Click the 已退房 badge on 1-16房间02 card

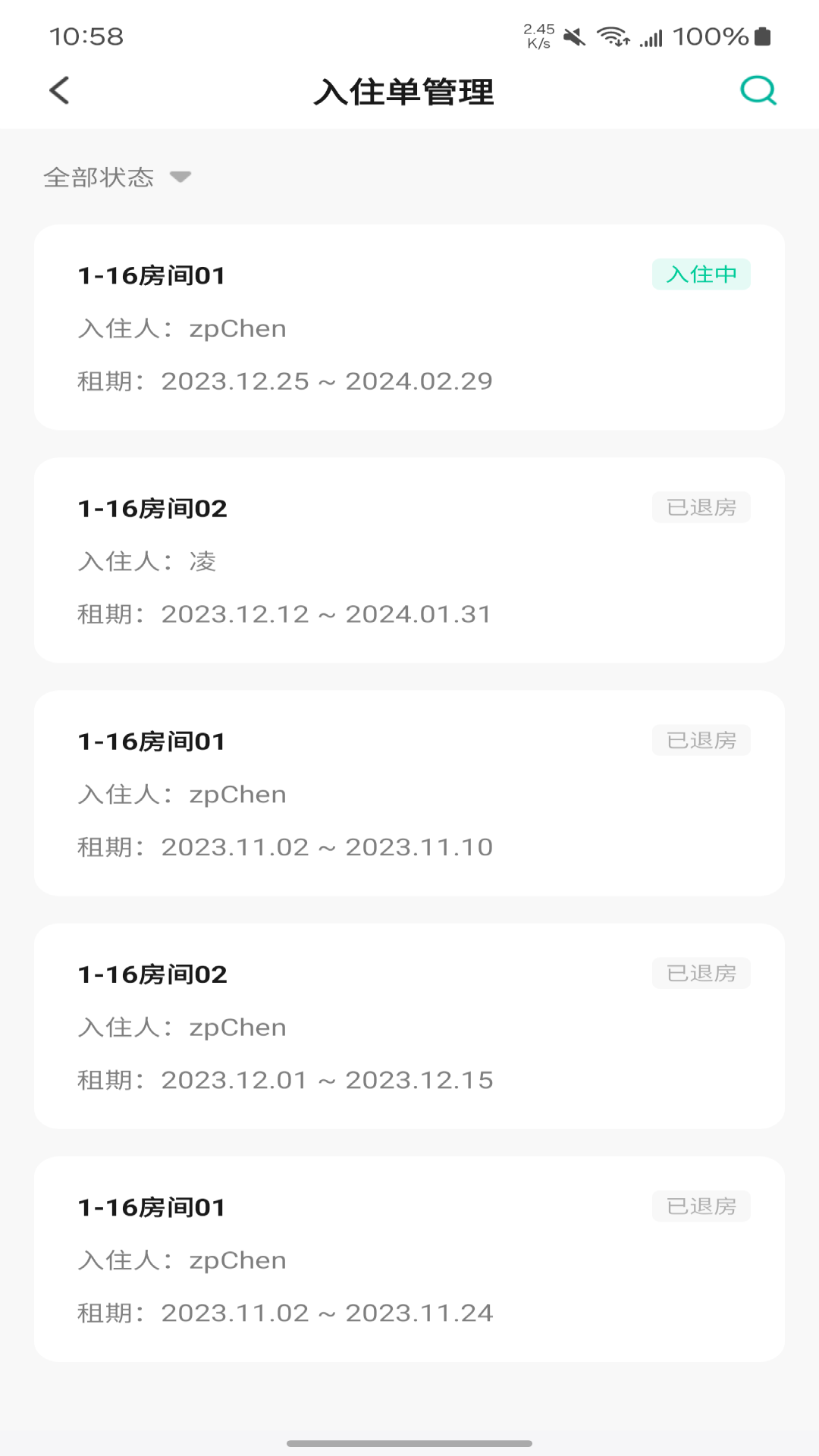coord(701,507)
